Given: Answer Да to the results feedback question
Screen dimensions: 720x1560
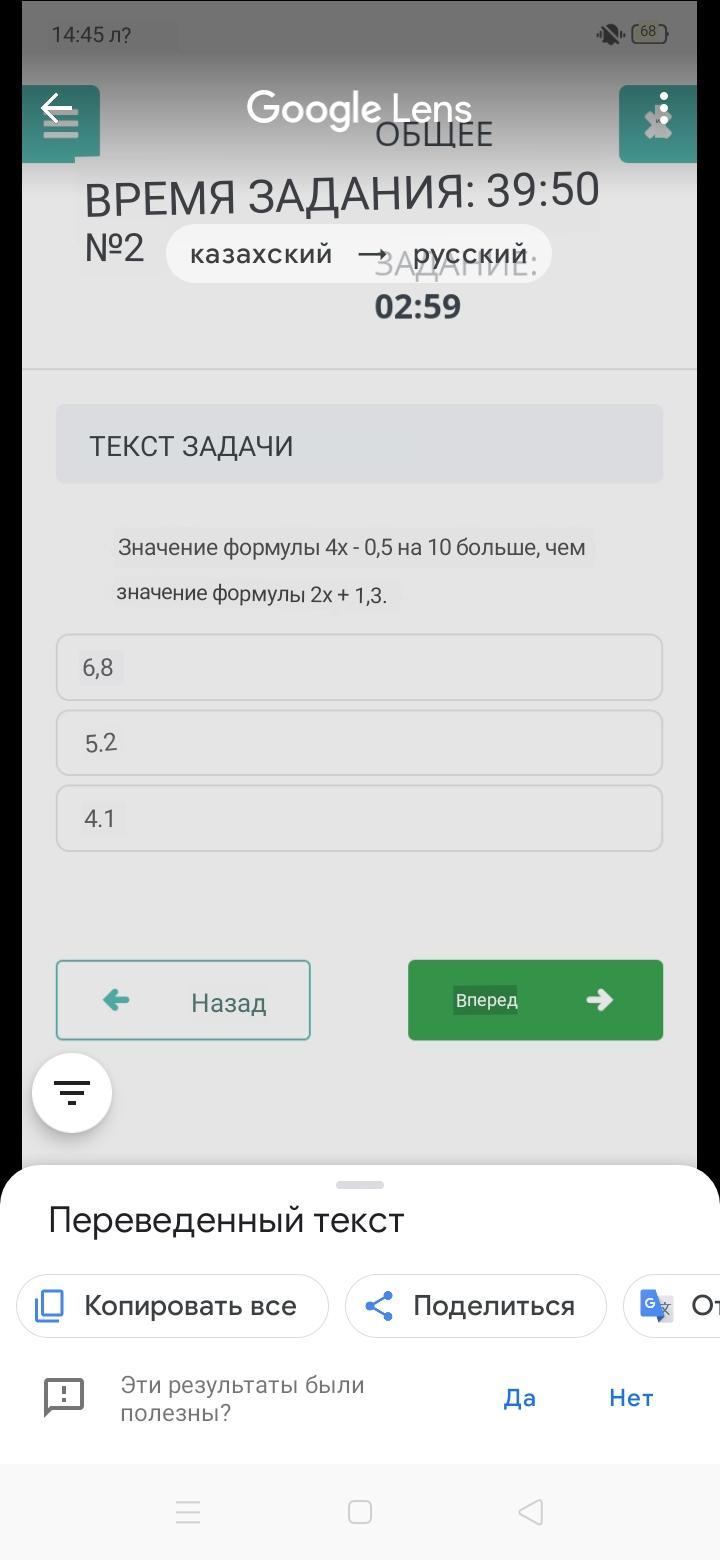Looking at the screenshot, I should [520, 1398].
